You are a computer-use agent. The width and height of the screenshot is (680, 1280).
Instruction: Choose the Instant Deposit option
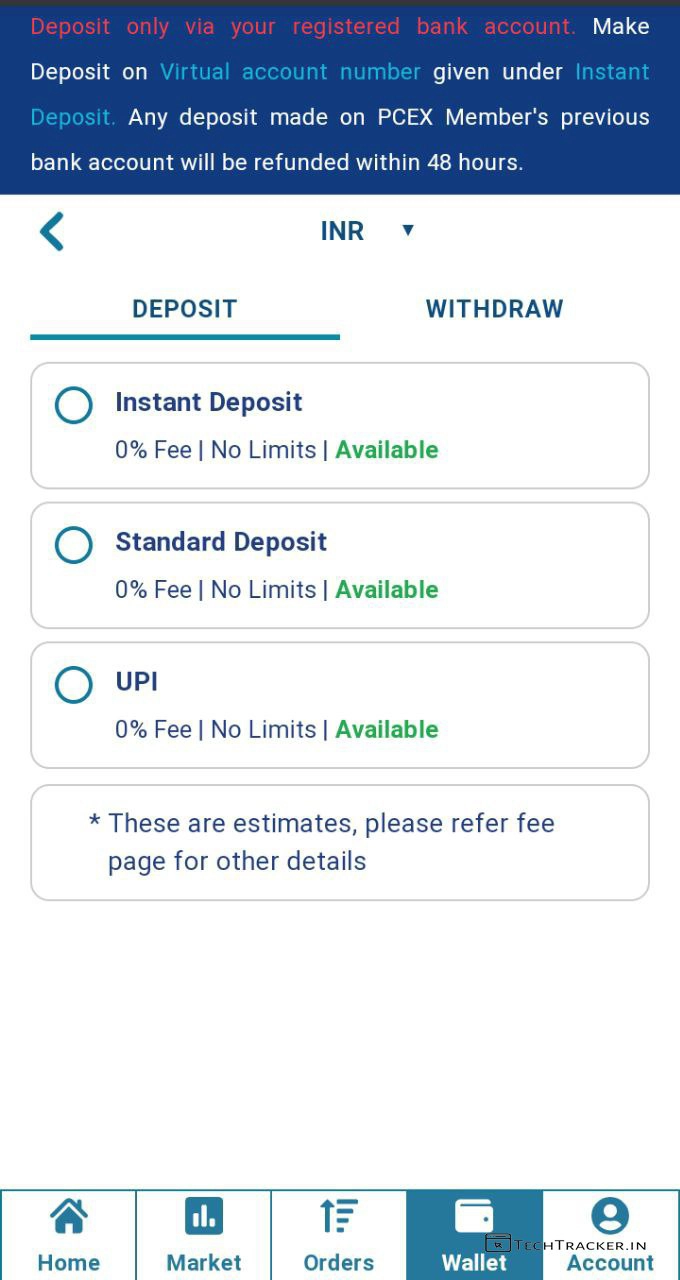[74, 406]
